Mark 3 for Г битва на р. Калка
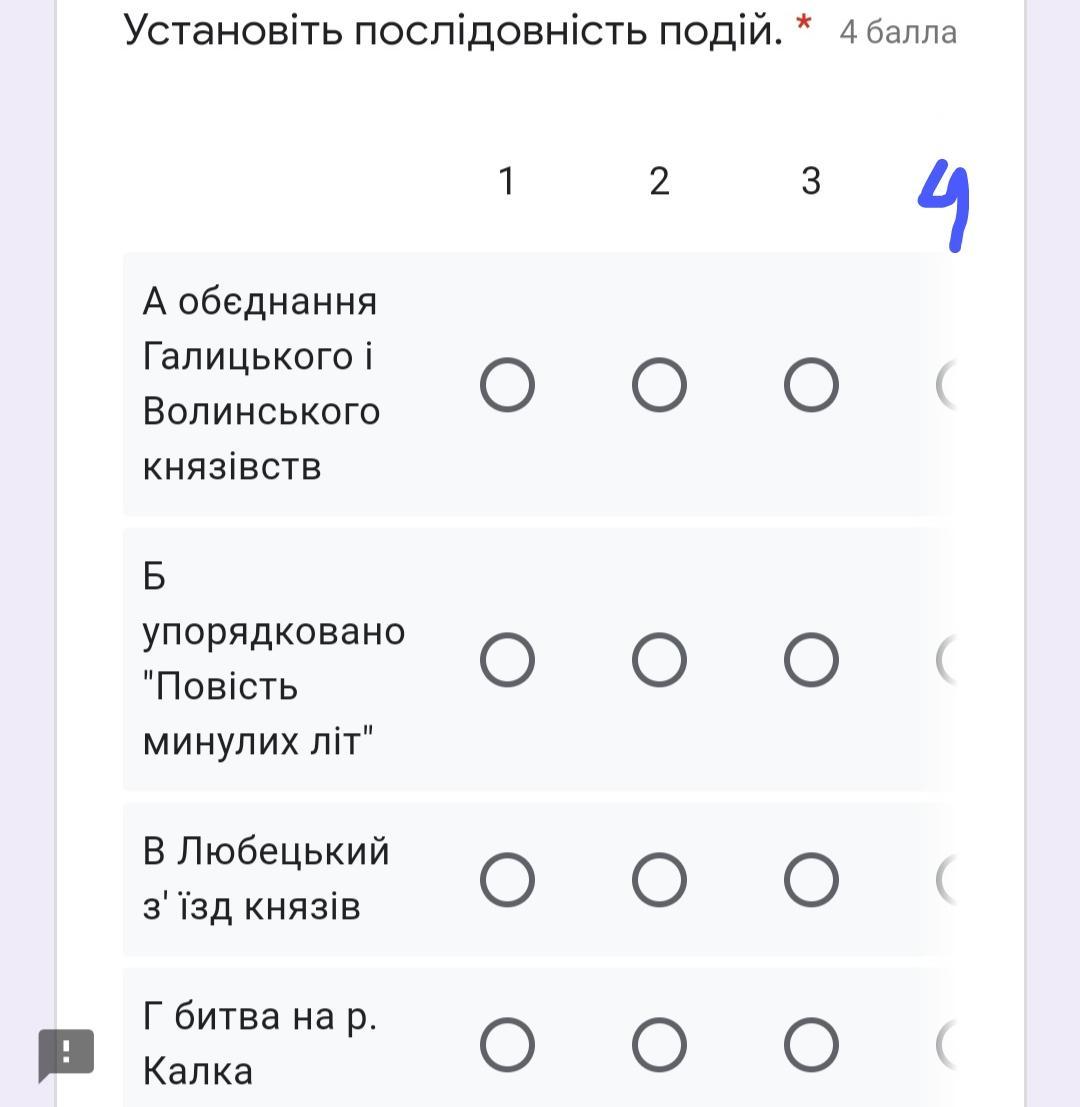The width and height of the screenshot is (1080, 1107). (x=811, y=1045)
